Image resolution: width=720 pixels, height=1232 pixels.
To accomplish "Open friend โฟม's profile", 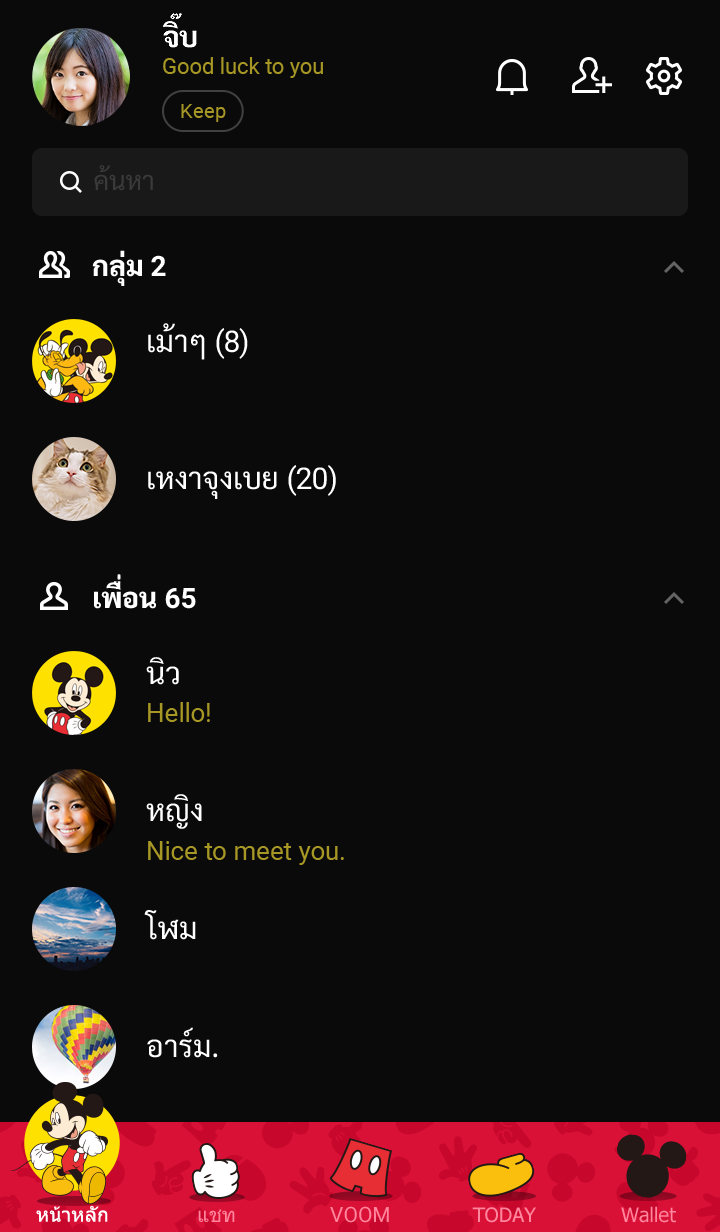I will (171, 929).
